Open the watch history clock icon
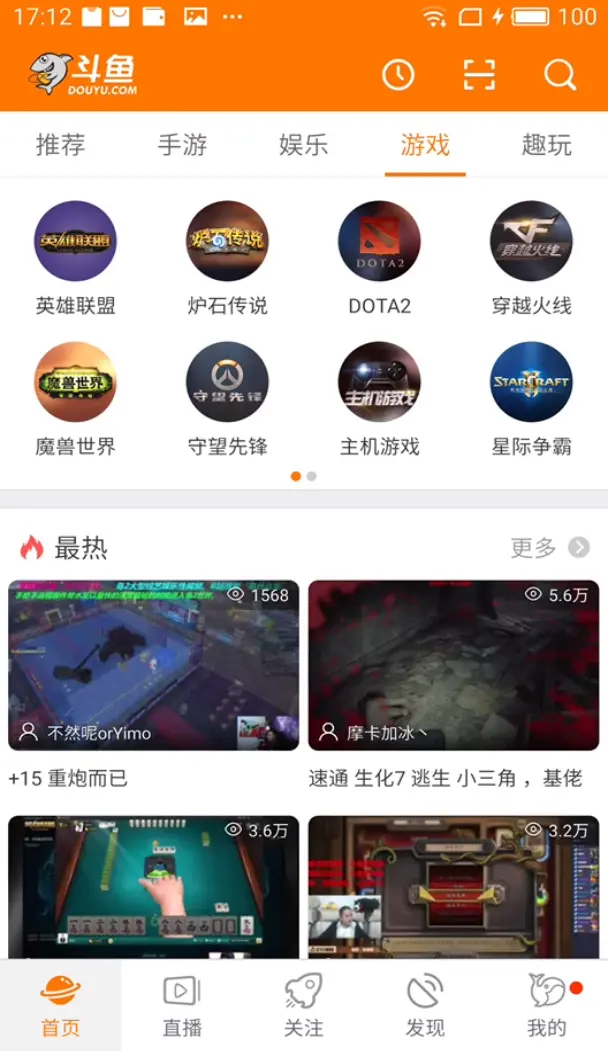Viewport: 608px width, 1051px height. pyautogui.click(x=398, y=74)
